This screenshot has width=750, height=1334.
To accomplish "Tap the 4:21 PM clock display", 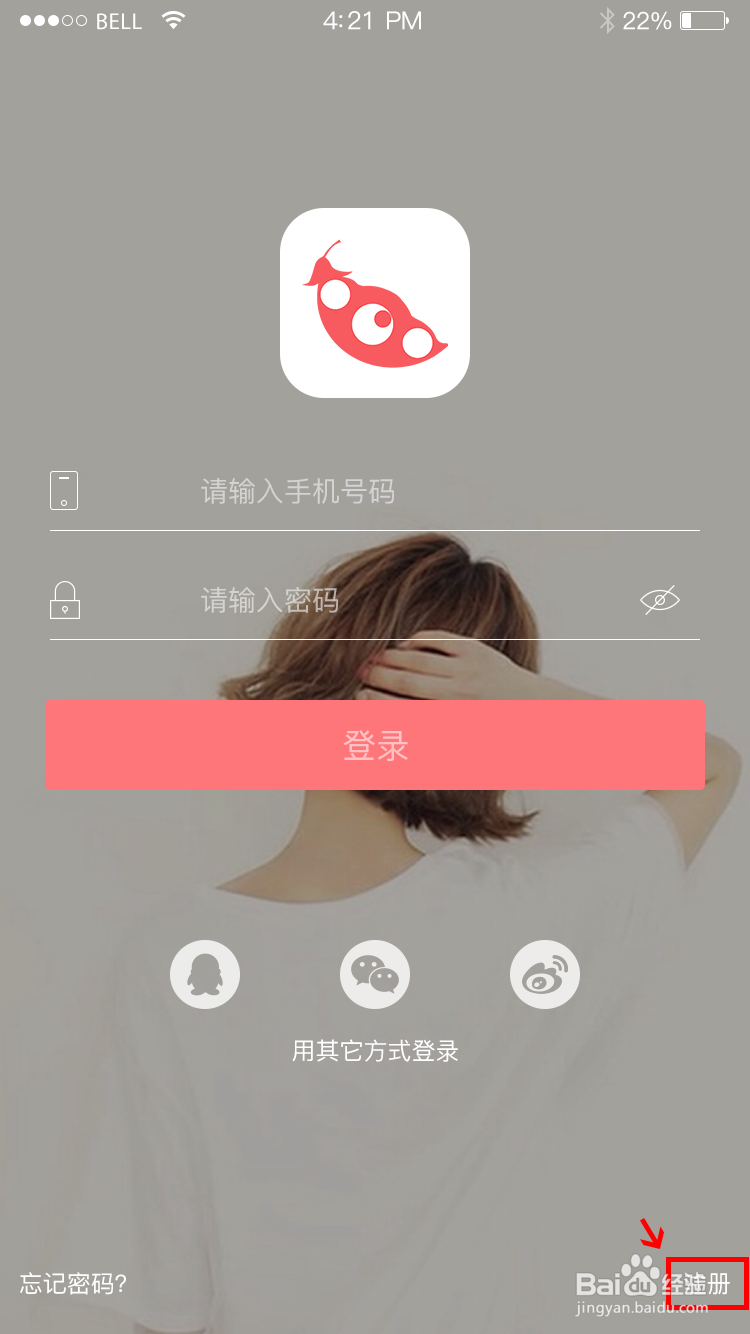I will tap(374, 19).
